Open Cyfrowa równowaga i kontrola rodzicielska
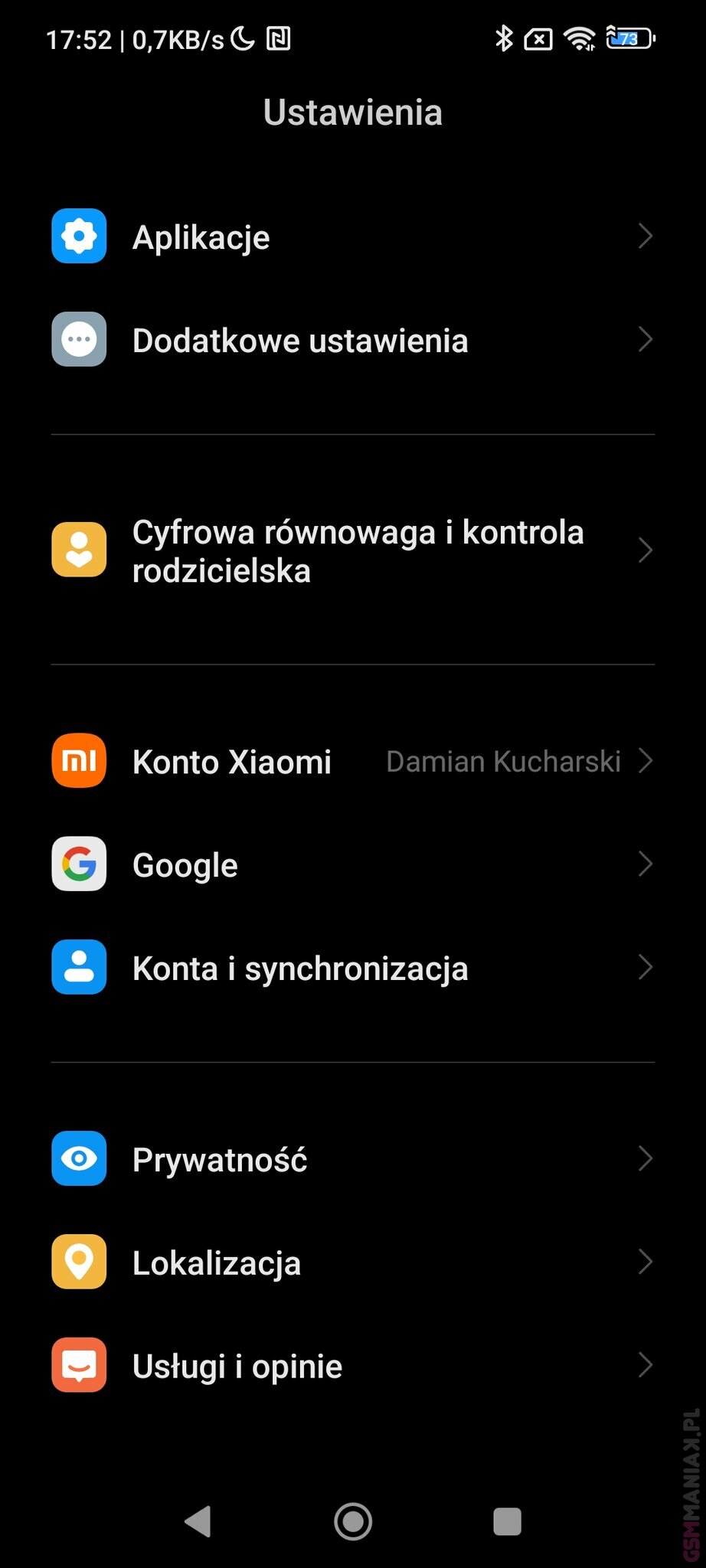Screen dimensions: 706x1568 (x=352, y=550)
